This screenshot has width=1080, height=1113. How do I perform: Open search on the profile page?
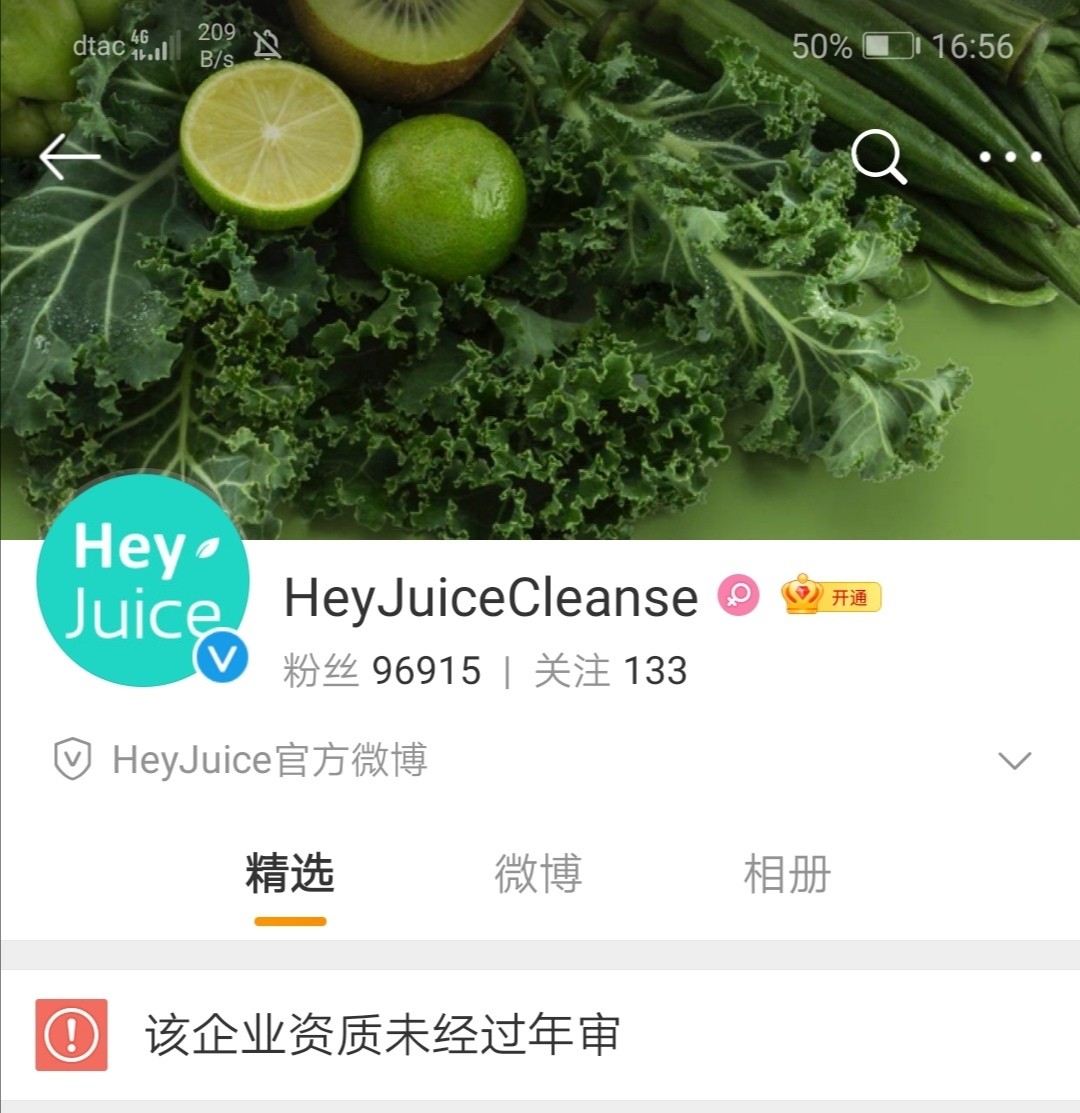878,157
